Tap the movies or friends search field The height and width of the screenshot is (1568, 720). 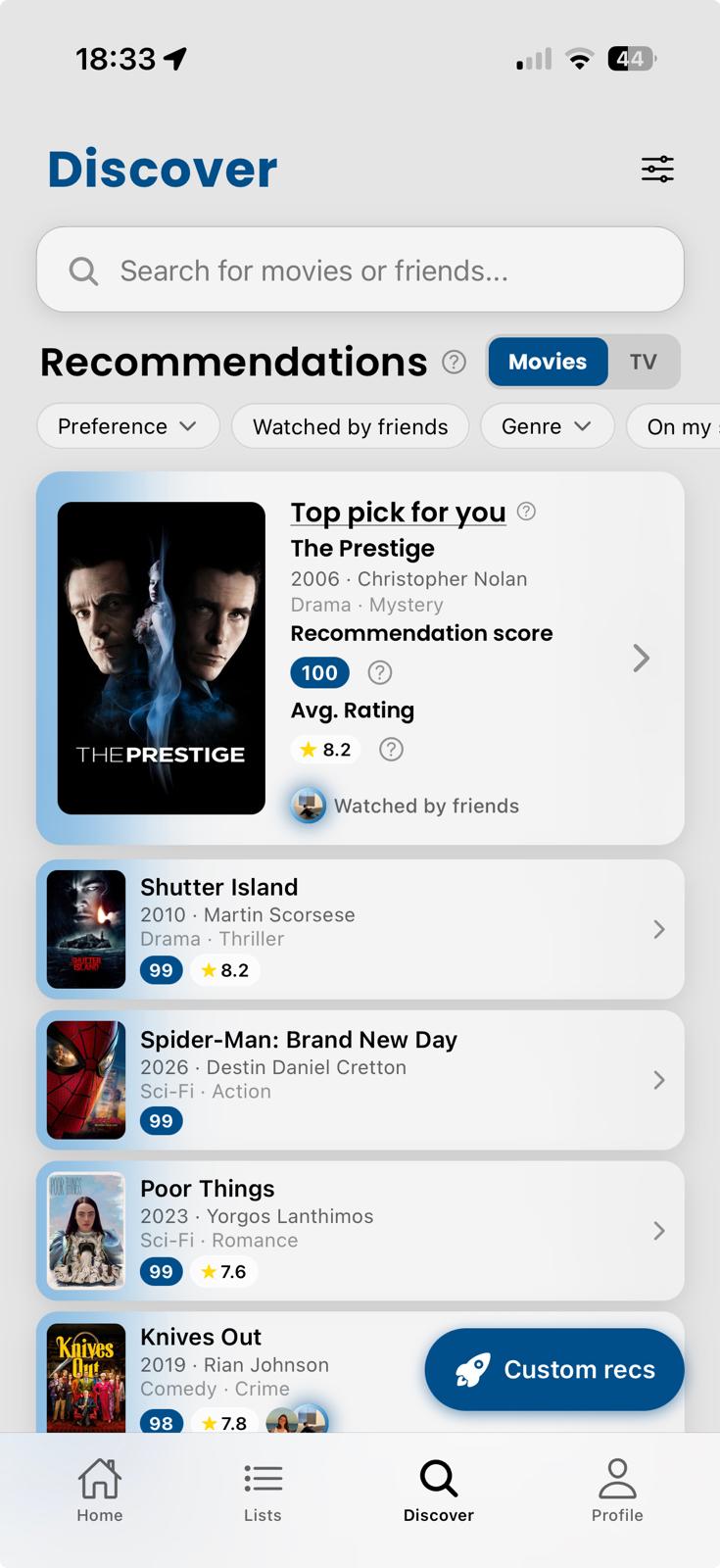tap(360, 270)
